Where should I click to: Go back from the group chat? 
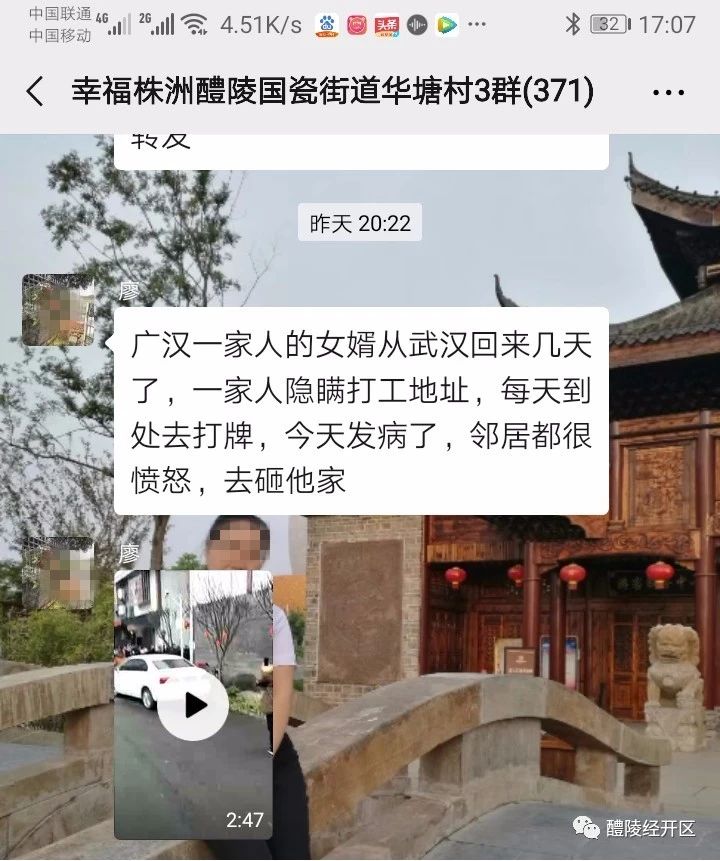[35, 92]
